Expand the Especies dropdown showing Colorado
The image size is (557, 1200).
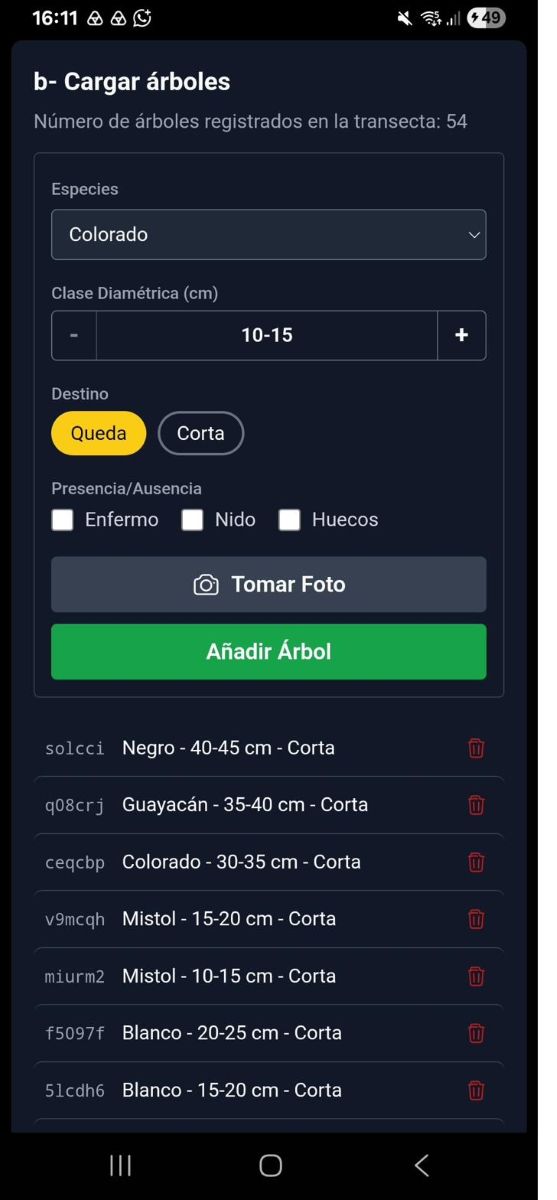(x=268, y=235)
